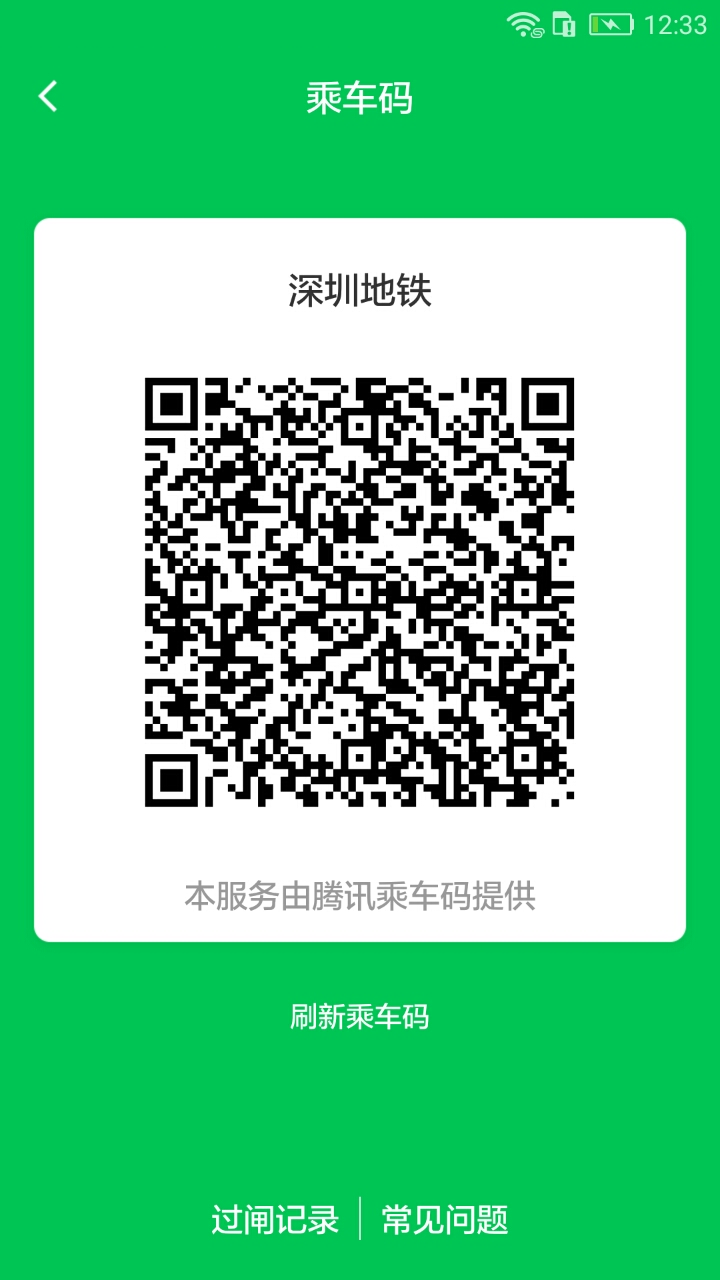This screenshot has width=720, height=1280.
Task: Tap 刷新乘车码 to refresh the code
Action: 359,1017
